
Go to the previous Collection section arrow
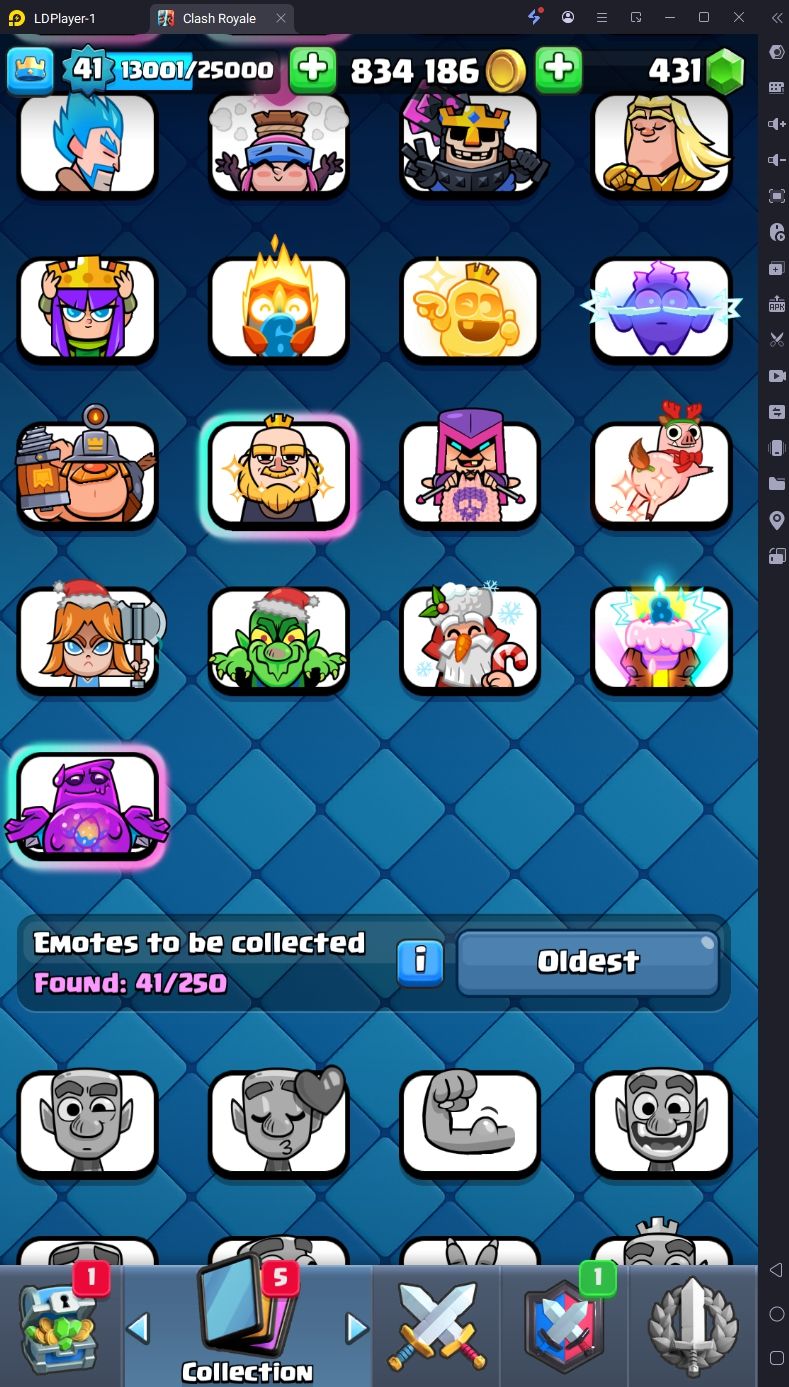[139, 1327]
